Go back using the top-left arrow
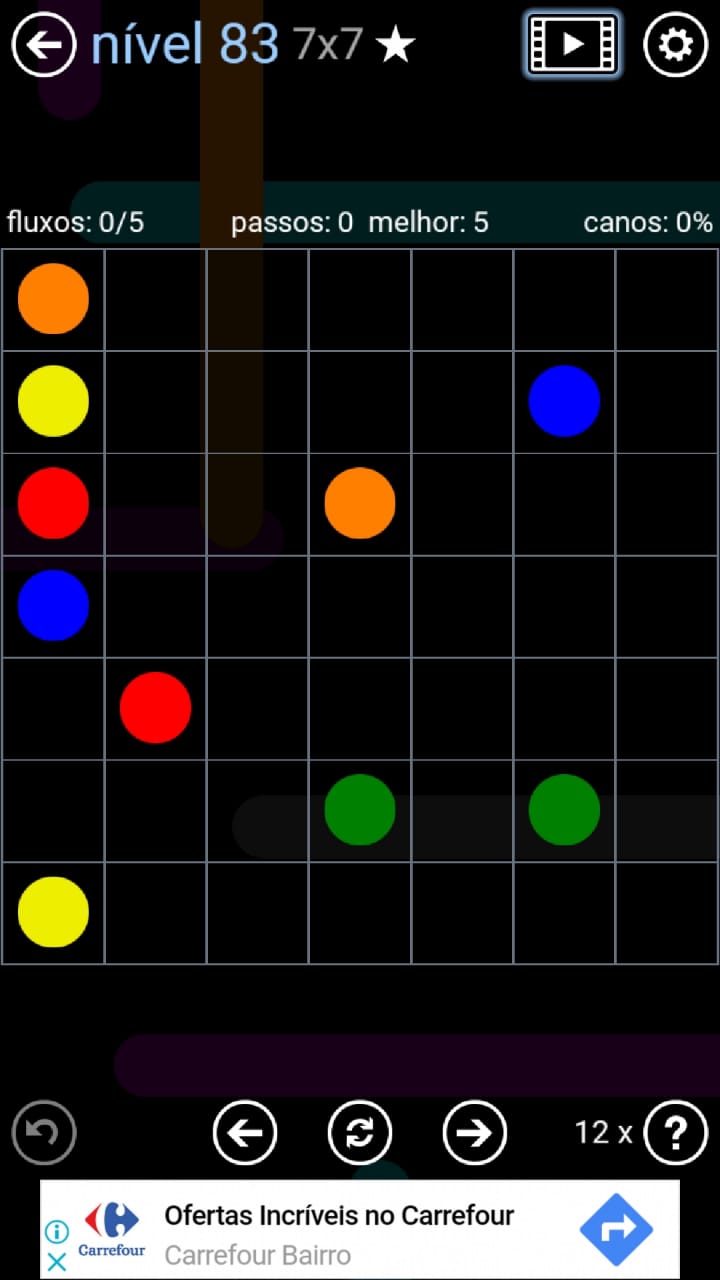Viewport: 720px width, 1280px height. 44,45
